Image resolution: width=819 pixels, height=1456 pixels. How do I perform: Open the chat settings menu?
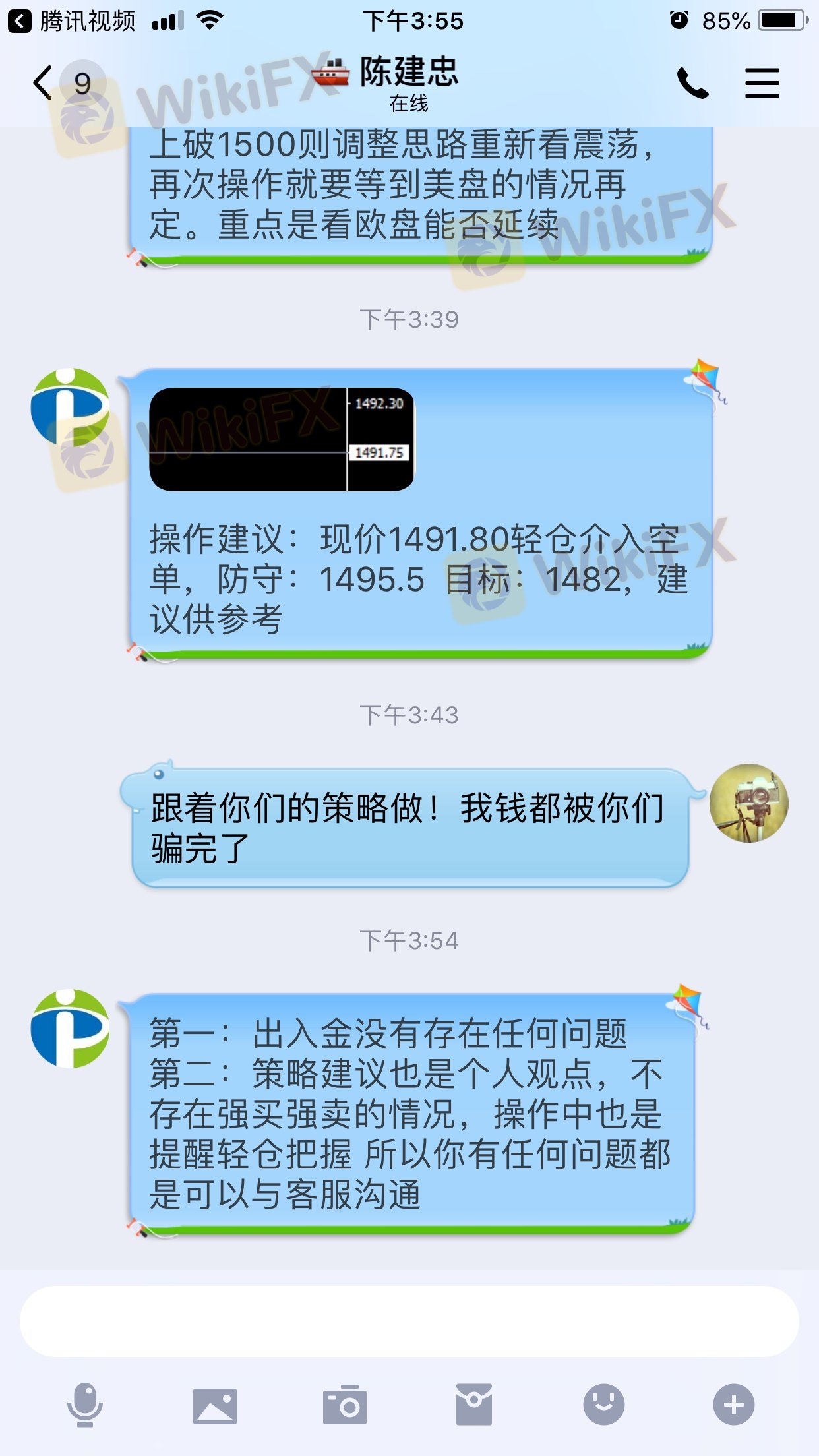(762, 84)
